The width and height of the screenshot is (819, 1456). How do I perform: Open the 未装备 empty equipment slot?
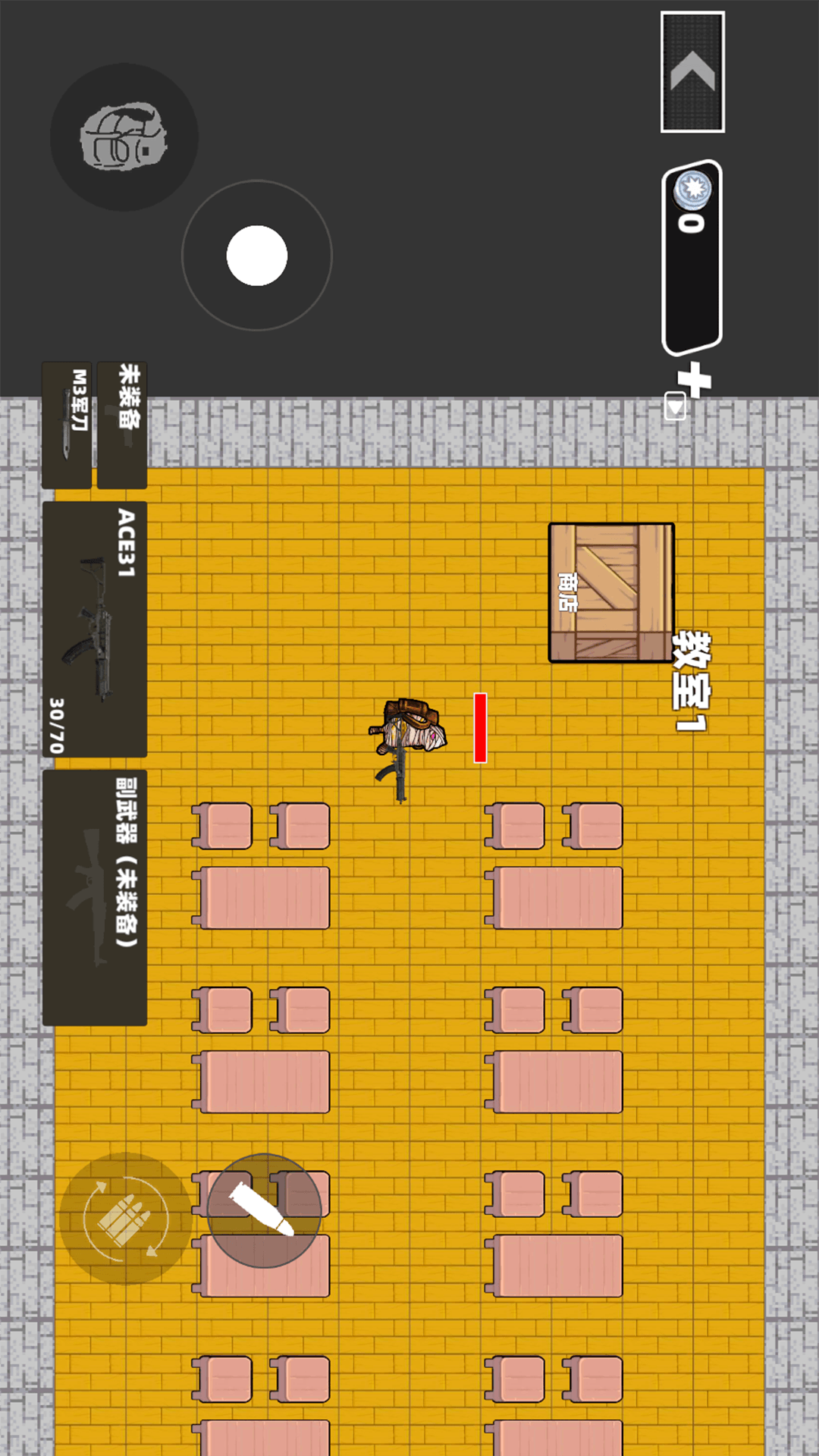point(122,425)
